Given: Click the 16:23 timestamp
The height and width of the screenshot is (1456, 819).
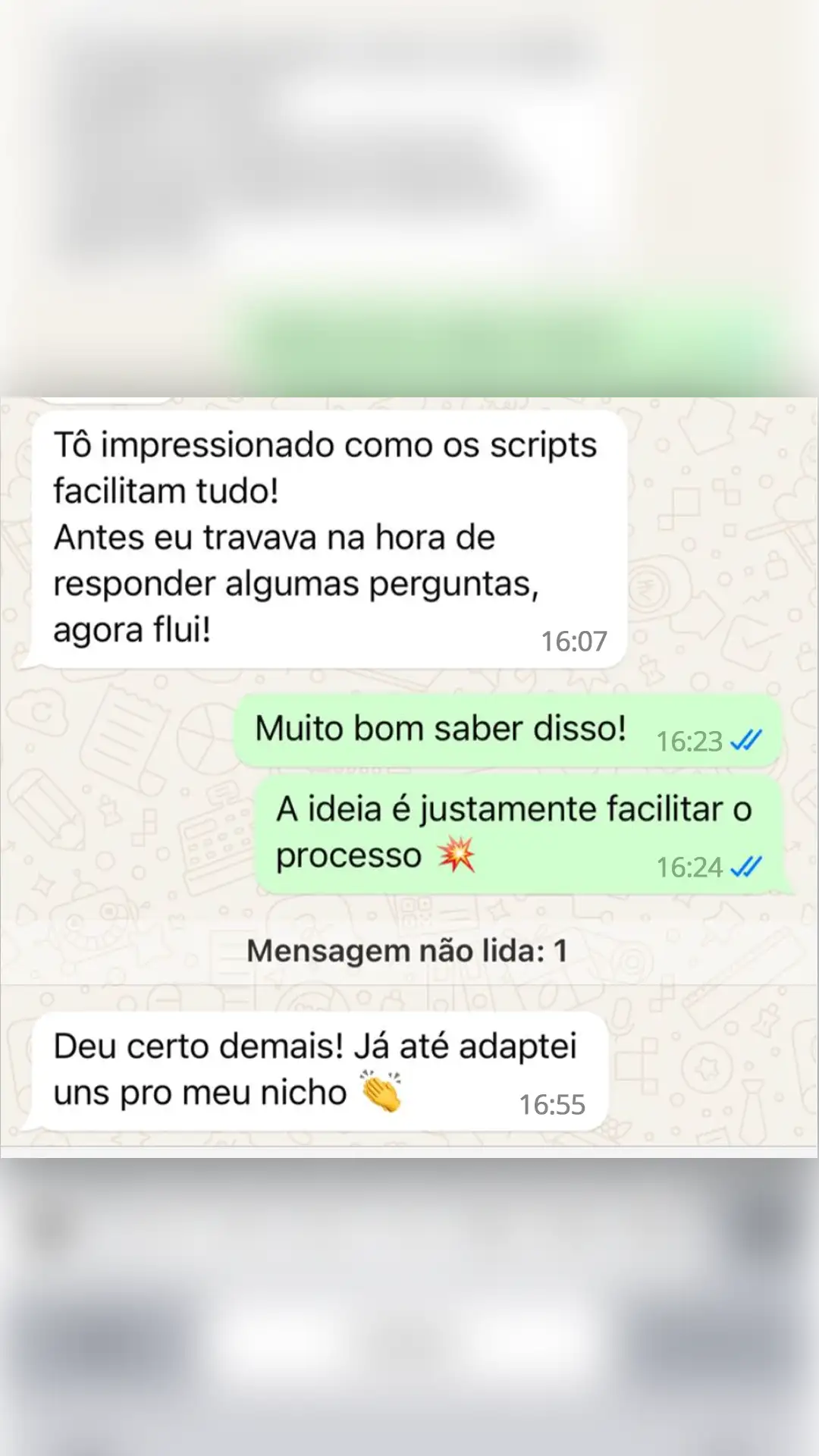Looking at the screenshot, I should click(x=689, y=742).
